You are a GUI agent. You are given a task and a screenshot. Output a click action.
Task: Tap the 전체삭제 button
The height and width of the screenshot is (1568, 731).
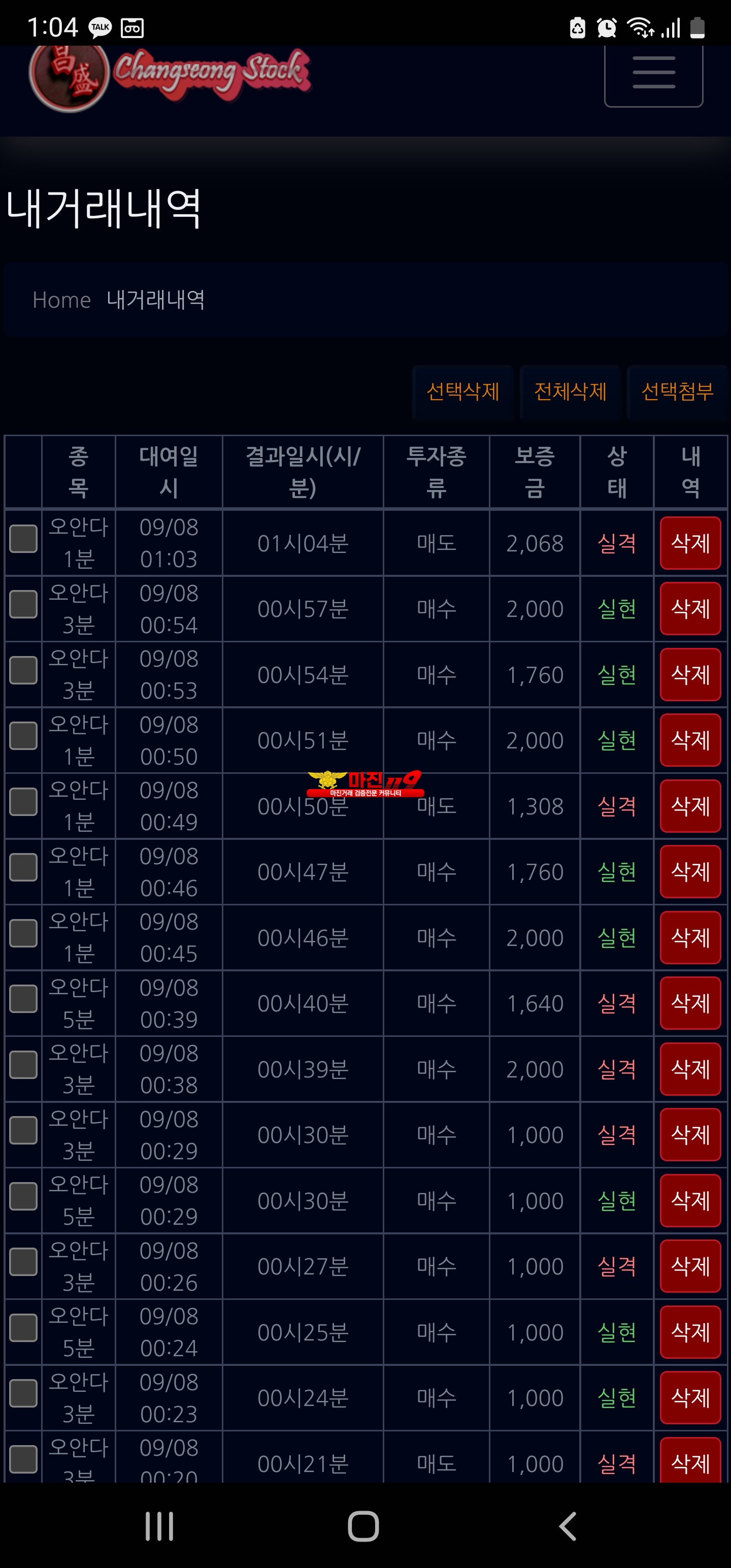click(x=570, y=391)
